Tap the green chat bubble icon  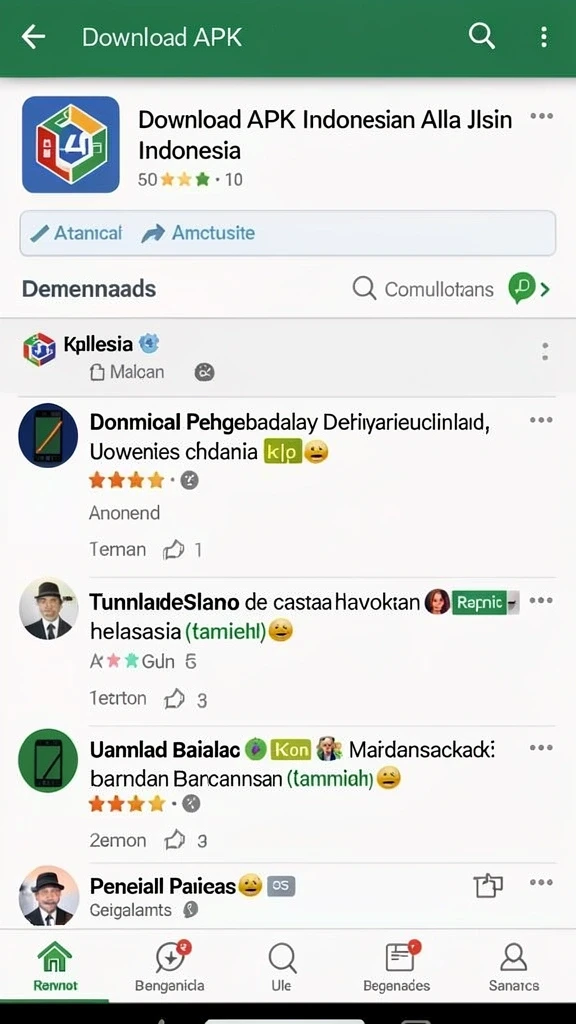[x=522, y=288]
